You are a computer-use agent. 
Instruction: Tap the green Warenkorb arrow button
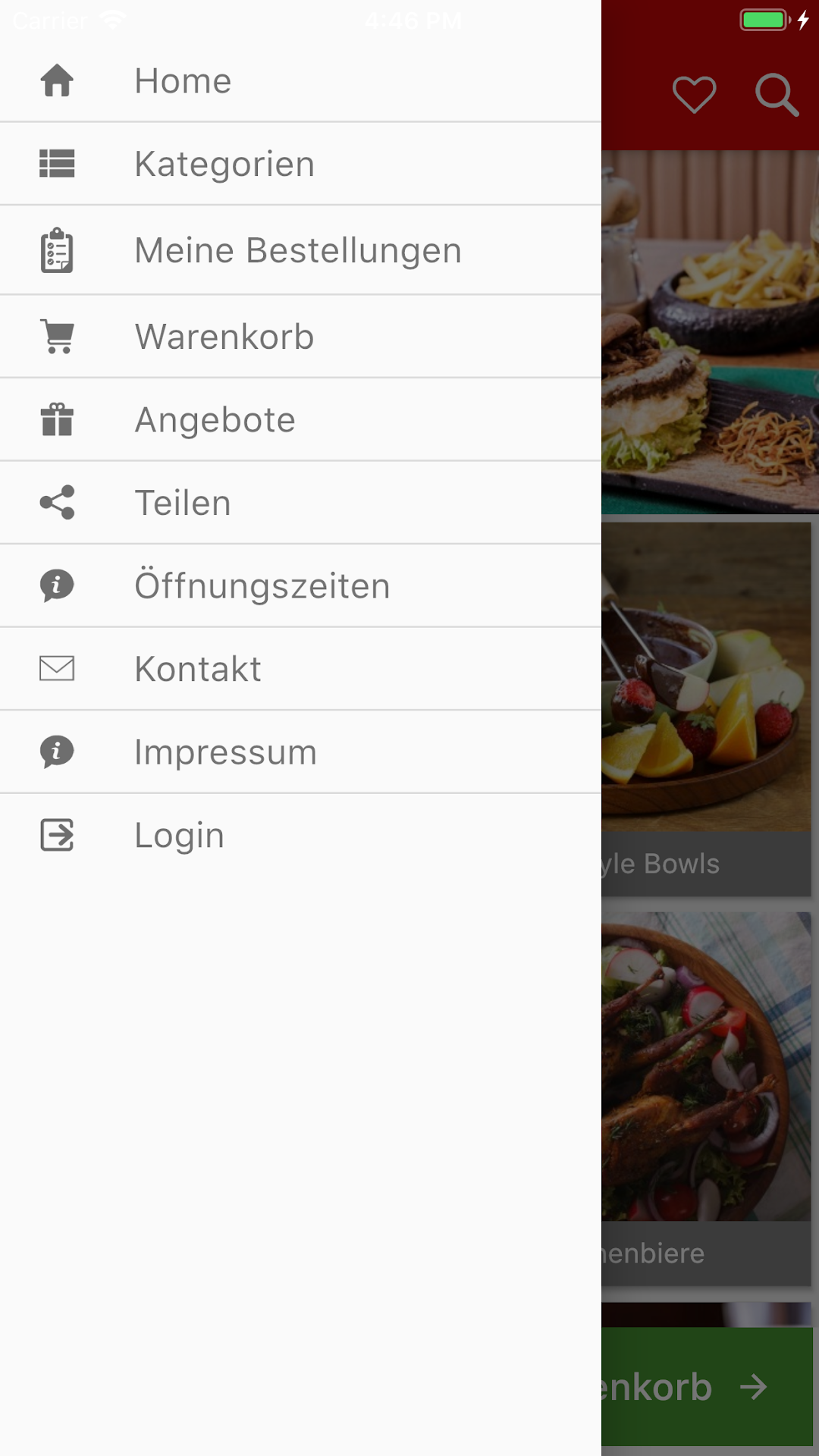(x=707, y=1386)
